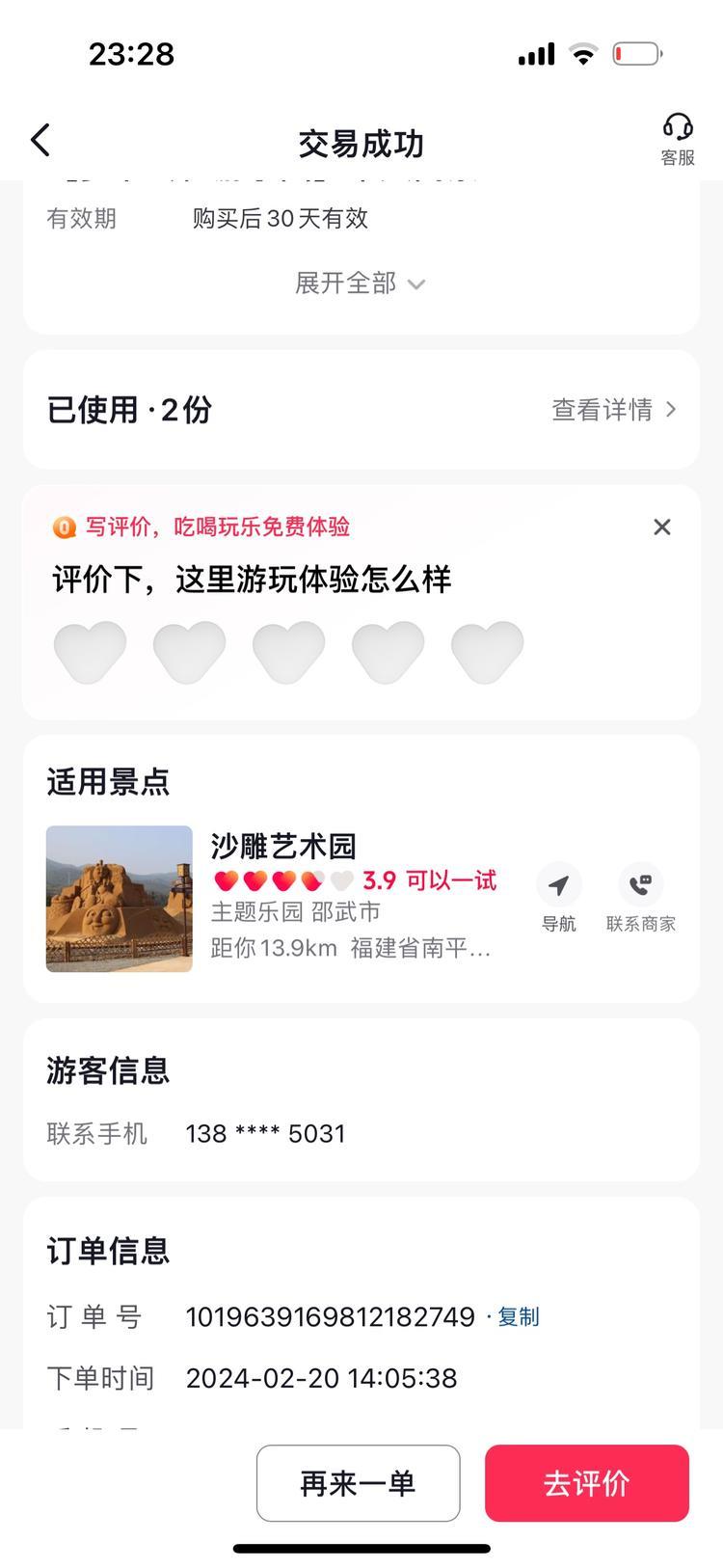
Task: Copy the order number with 复制
Action: pos(518,1317)
